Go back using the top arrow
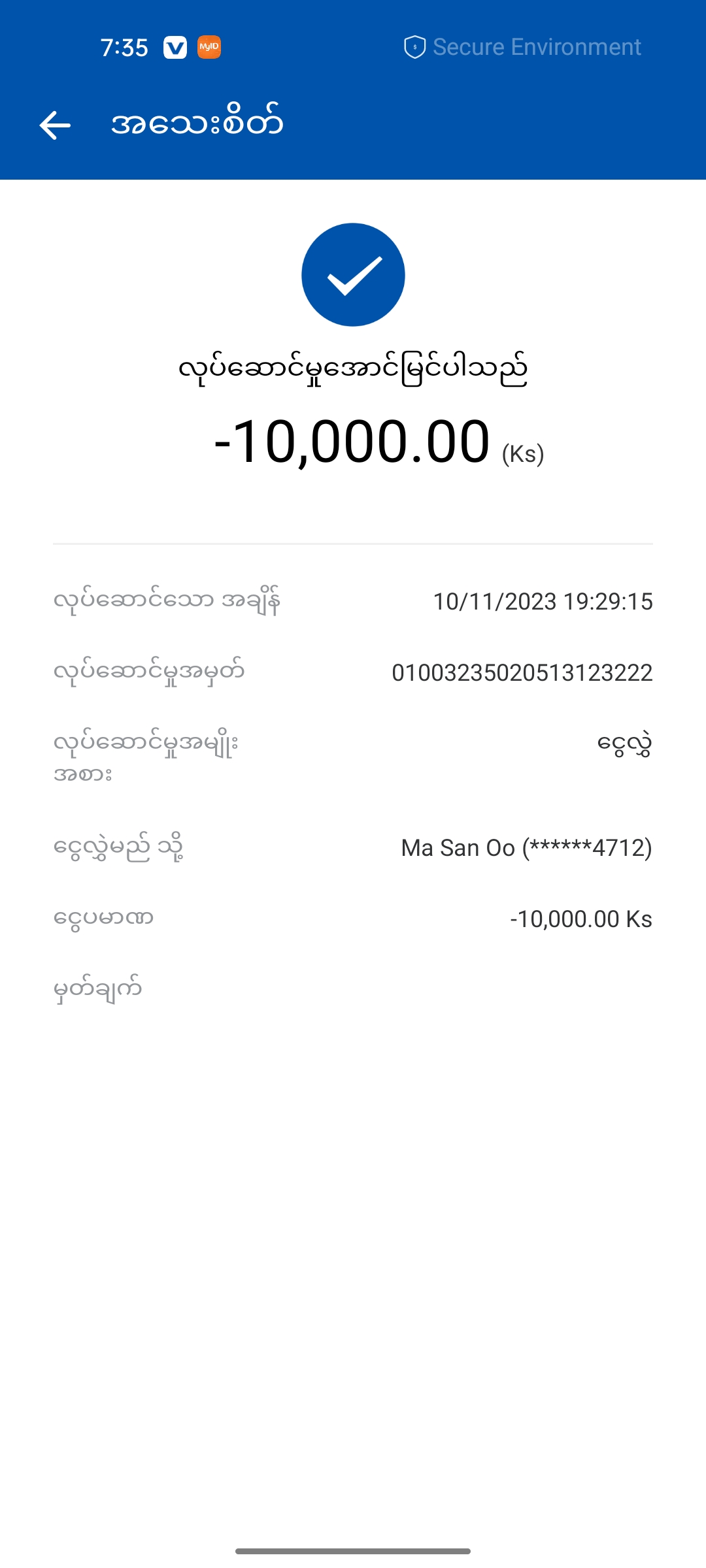Viewport: 706px width, 1568px height. tap(55, 125)
